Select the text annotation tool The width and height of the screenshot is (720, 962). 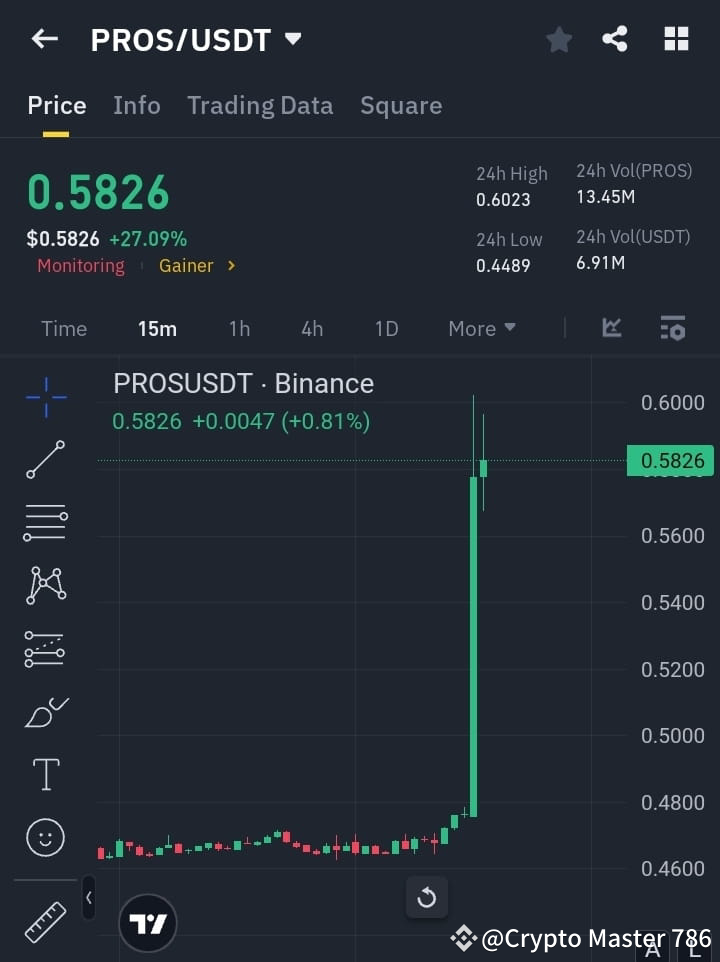click(44, 774)
